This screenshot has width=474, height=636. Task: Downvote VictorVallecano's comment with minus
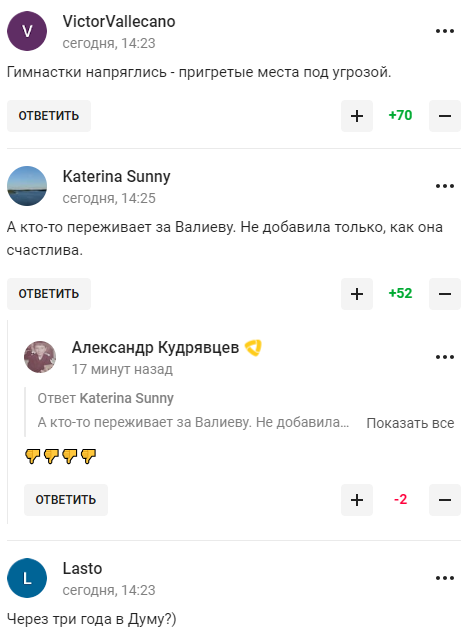pos(445,116)
